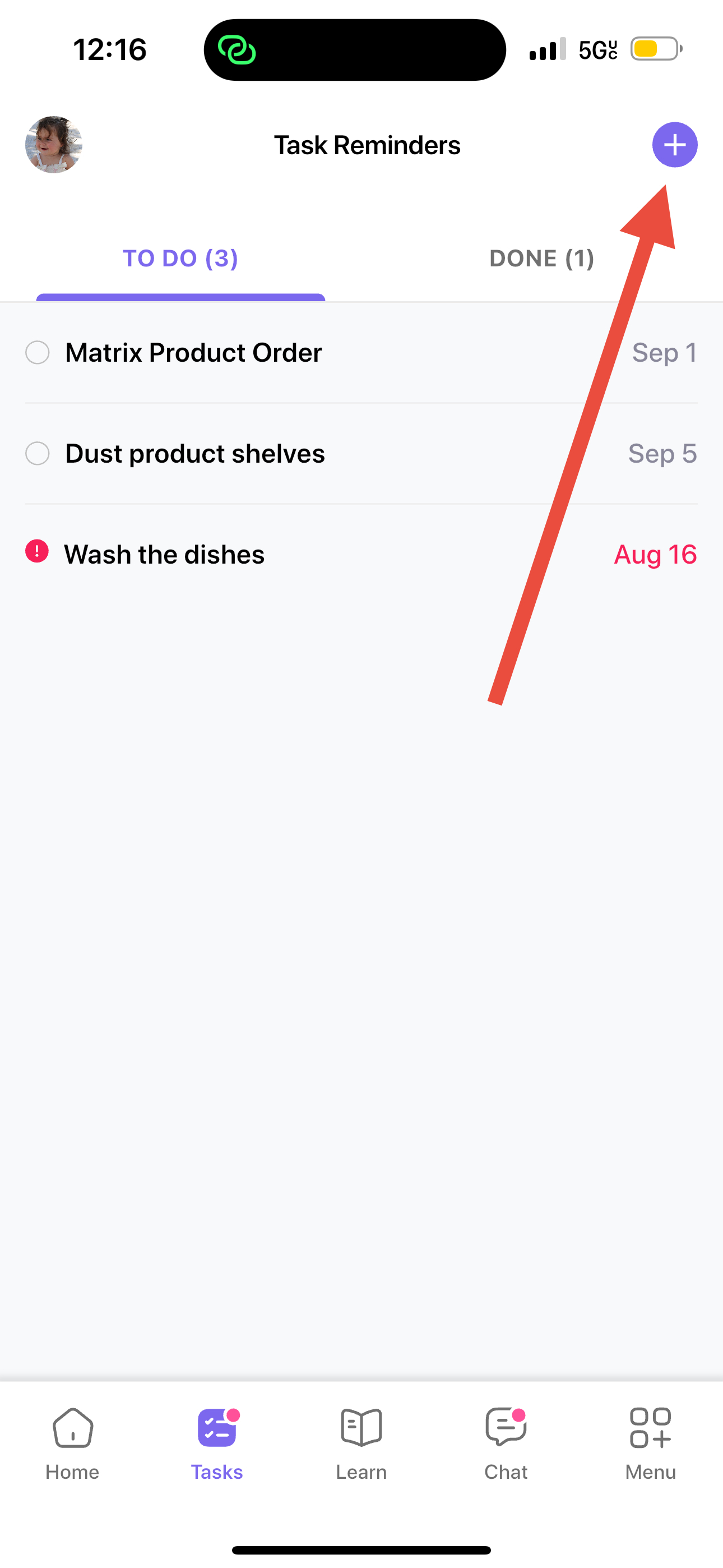The image size is (723, 1568).
Task: Select the TO DO tab
Action: (x=180, y=259)
